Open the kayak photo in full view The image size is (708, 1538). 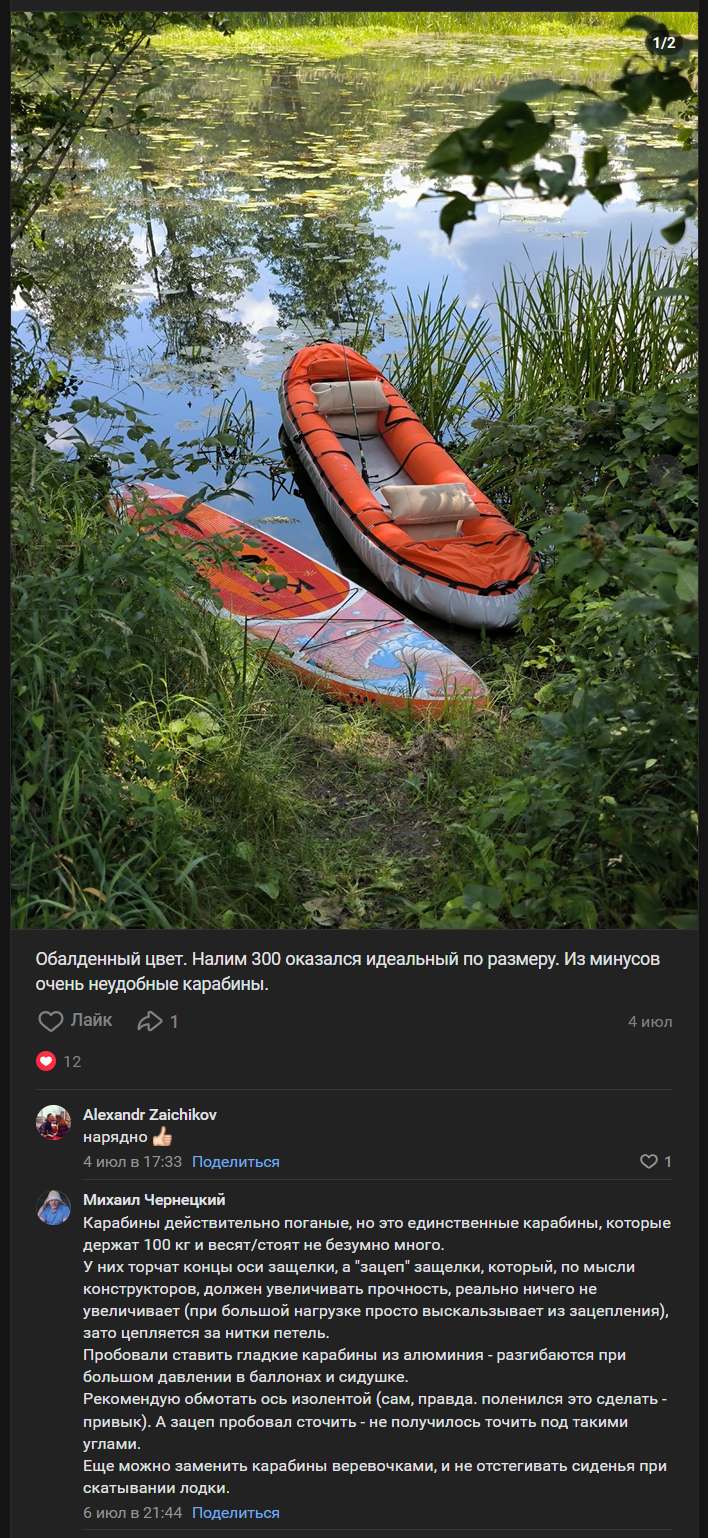[x=354, y=470]
